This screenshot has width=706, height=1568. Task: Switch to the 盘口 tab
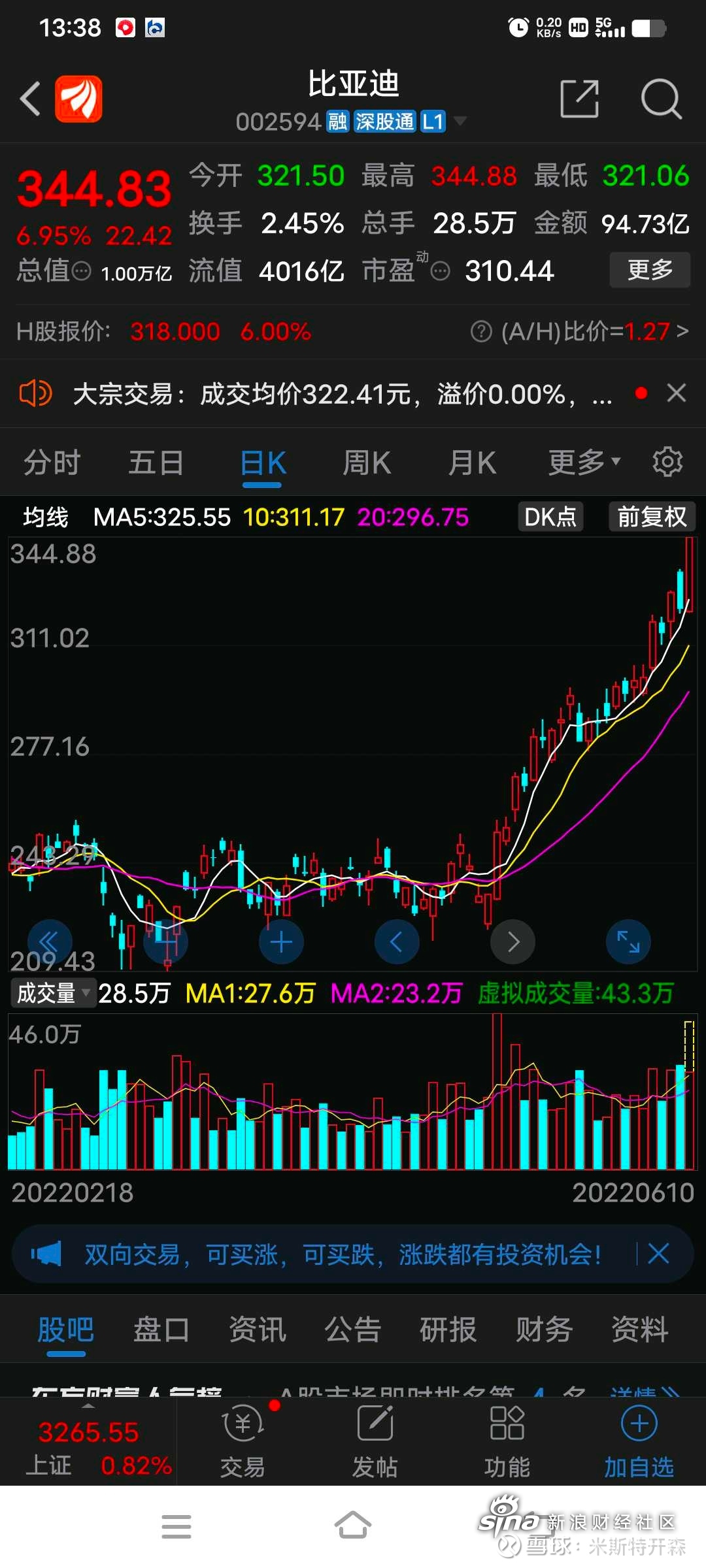161,1330
